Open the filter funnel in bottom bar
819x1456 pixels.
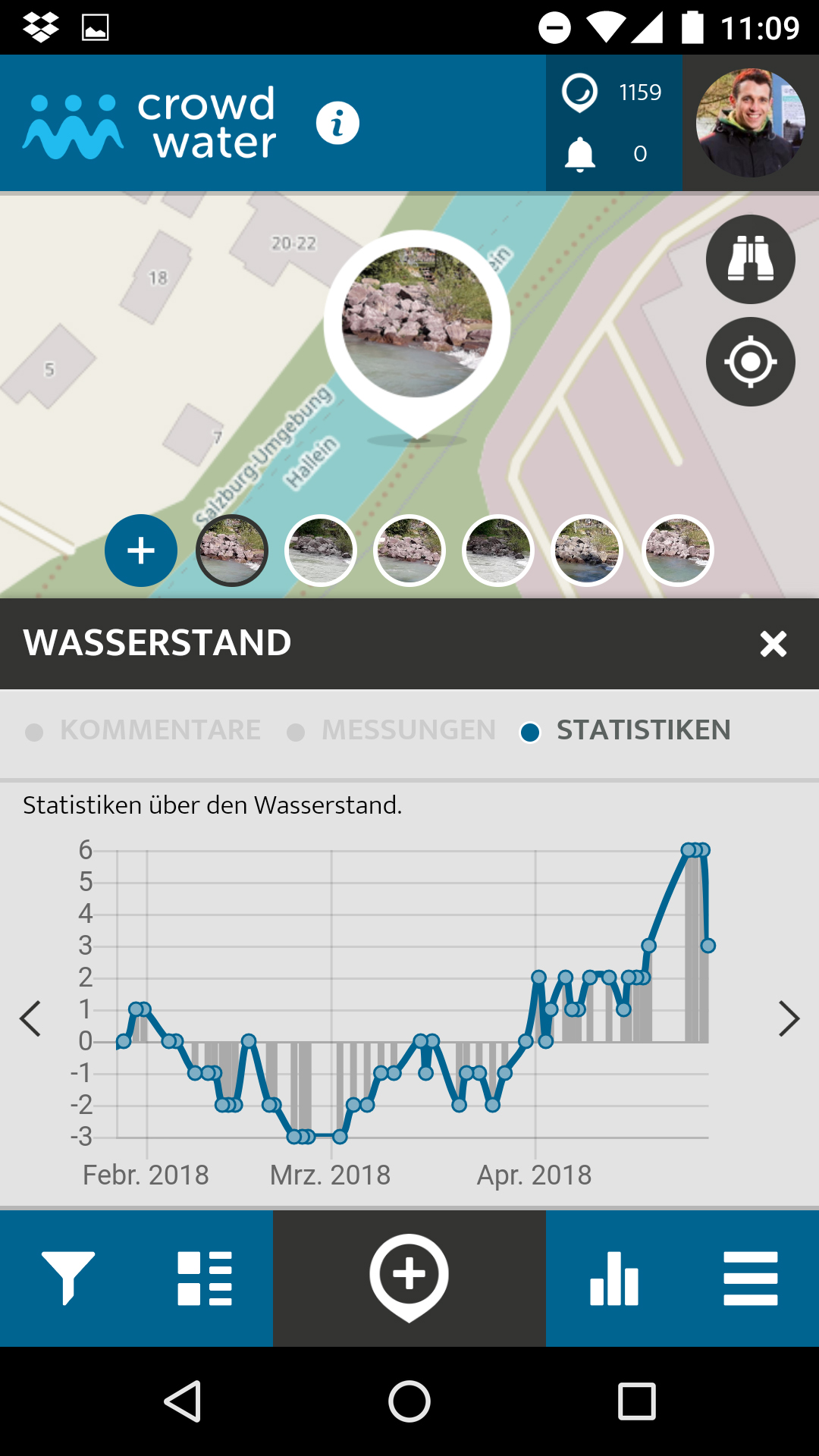68,1279
